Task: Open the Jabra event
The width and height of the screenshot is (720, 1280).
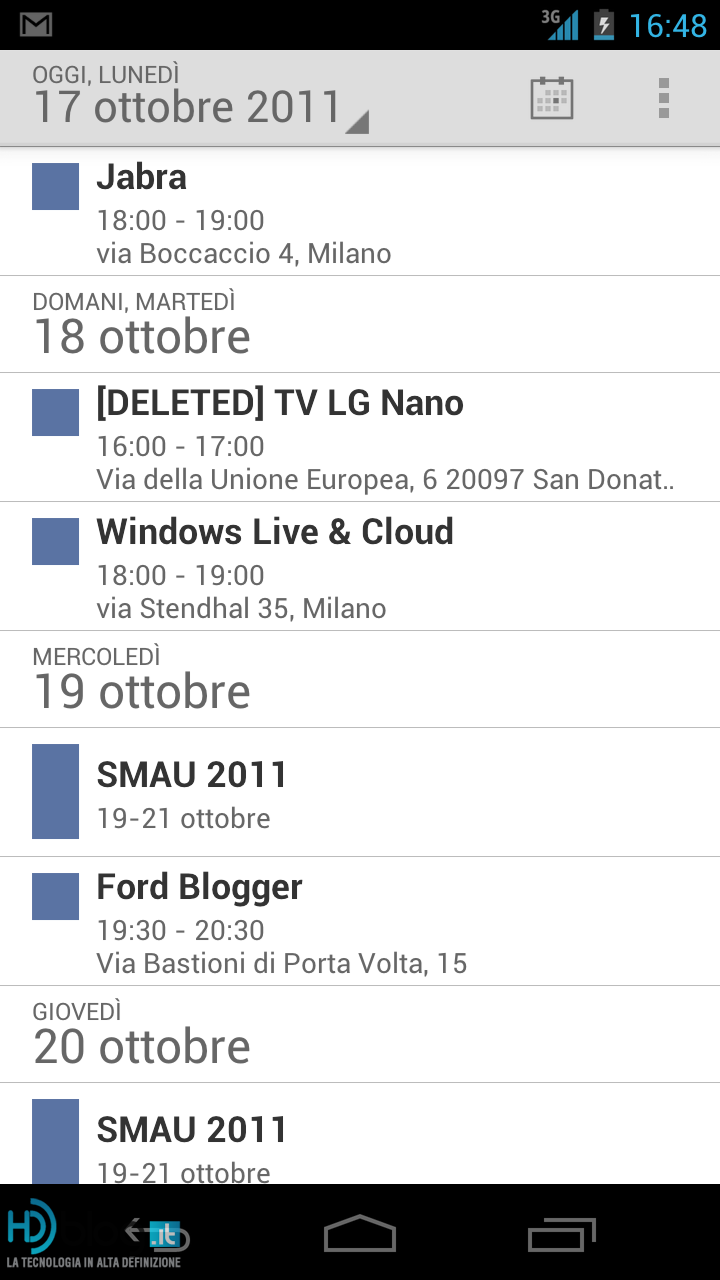Action: 360,212
